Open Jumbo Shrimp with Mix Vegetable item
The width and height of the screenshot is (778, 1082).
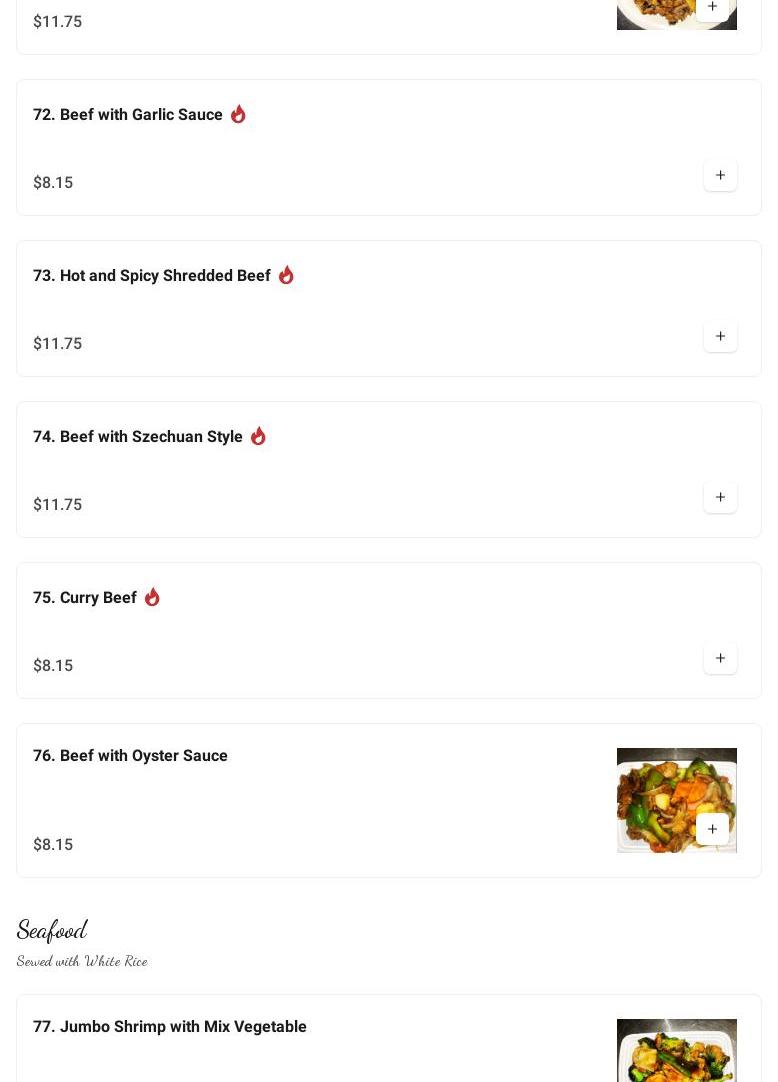click(x=170, y=1027)
